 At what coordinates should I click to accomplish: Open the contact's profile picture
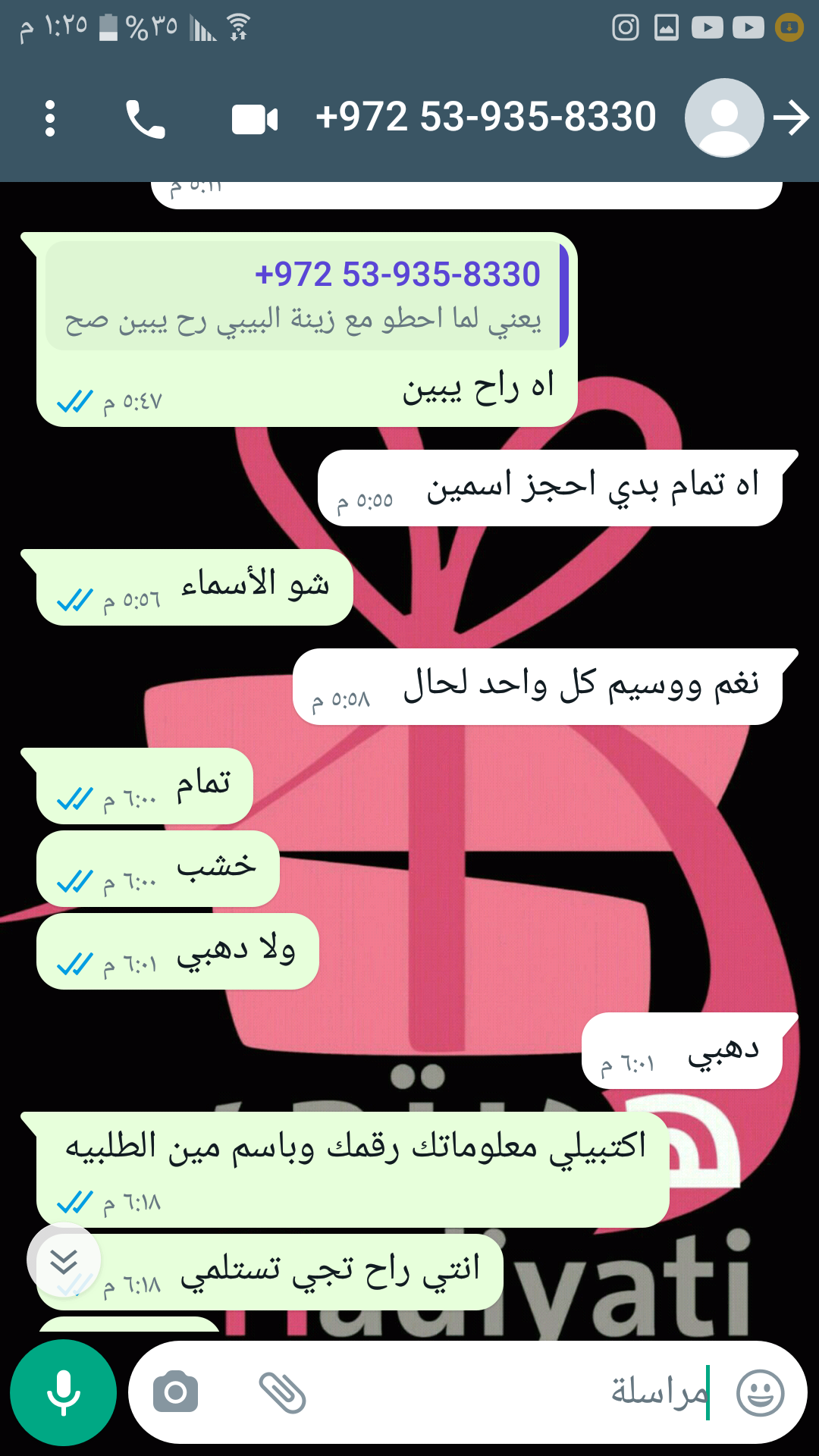(x=723, y=118)
